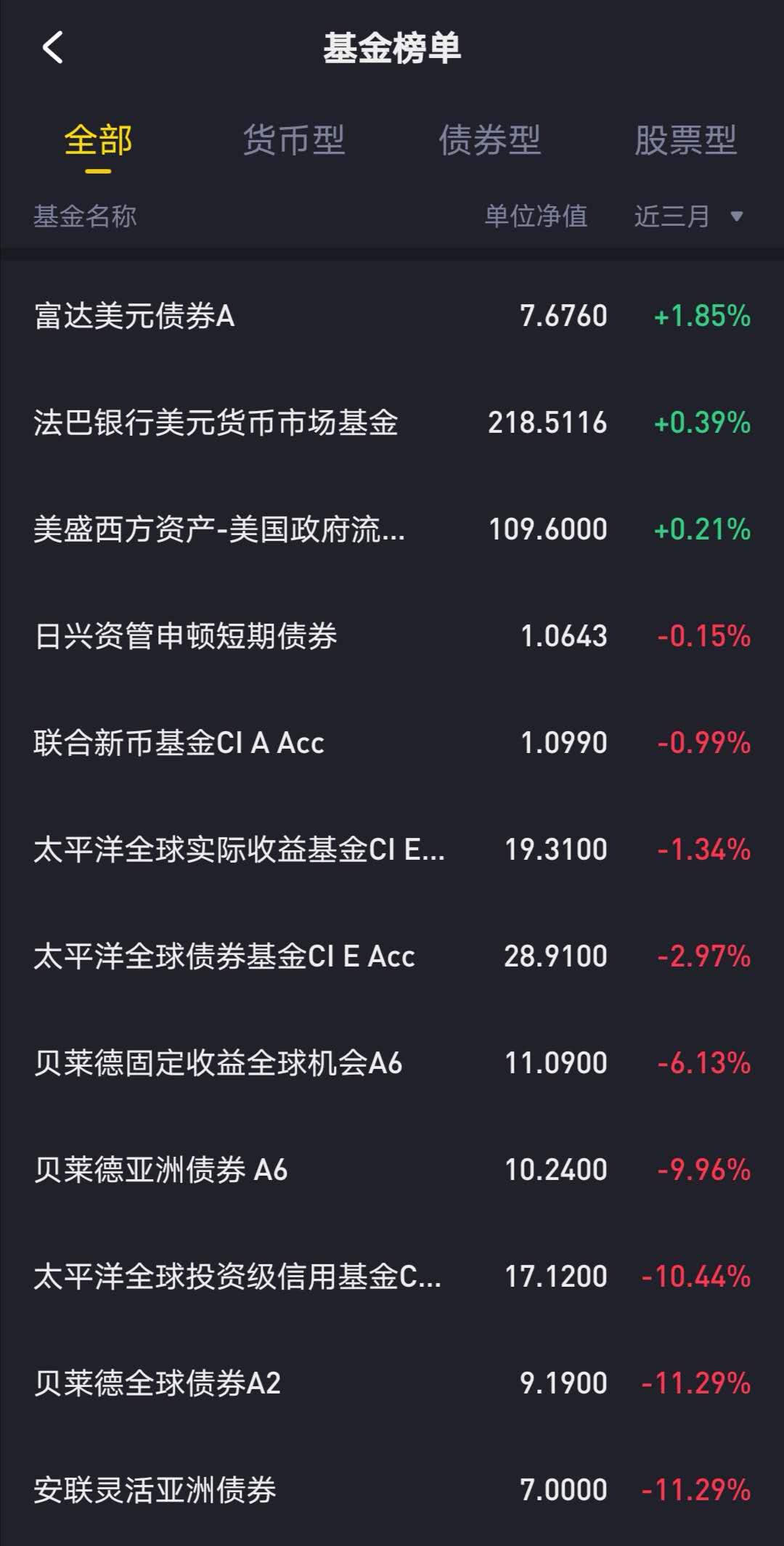Open 法巴银行美元货币市场基金 details

(392, 423)
